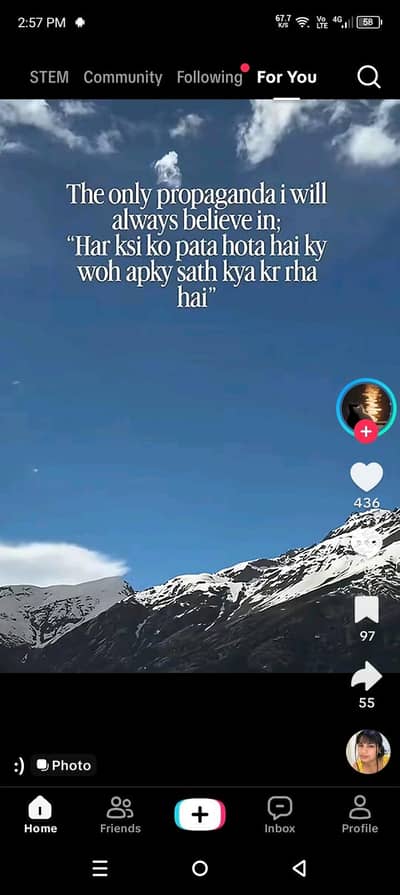The width and height of the screenshot is (400, 895).
Task: Create a new post with plus button
Action: [x=200, y=815]
